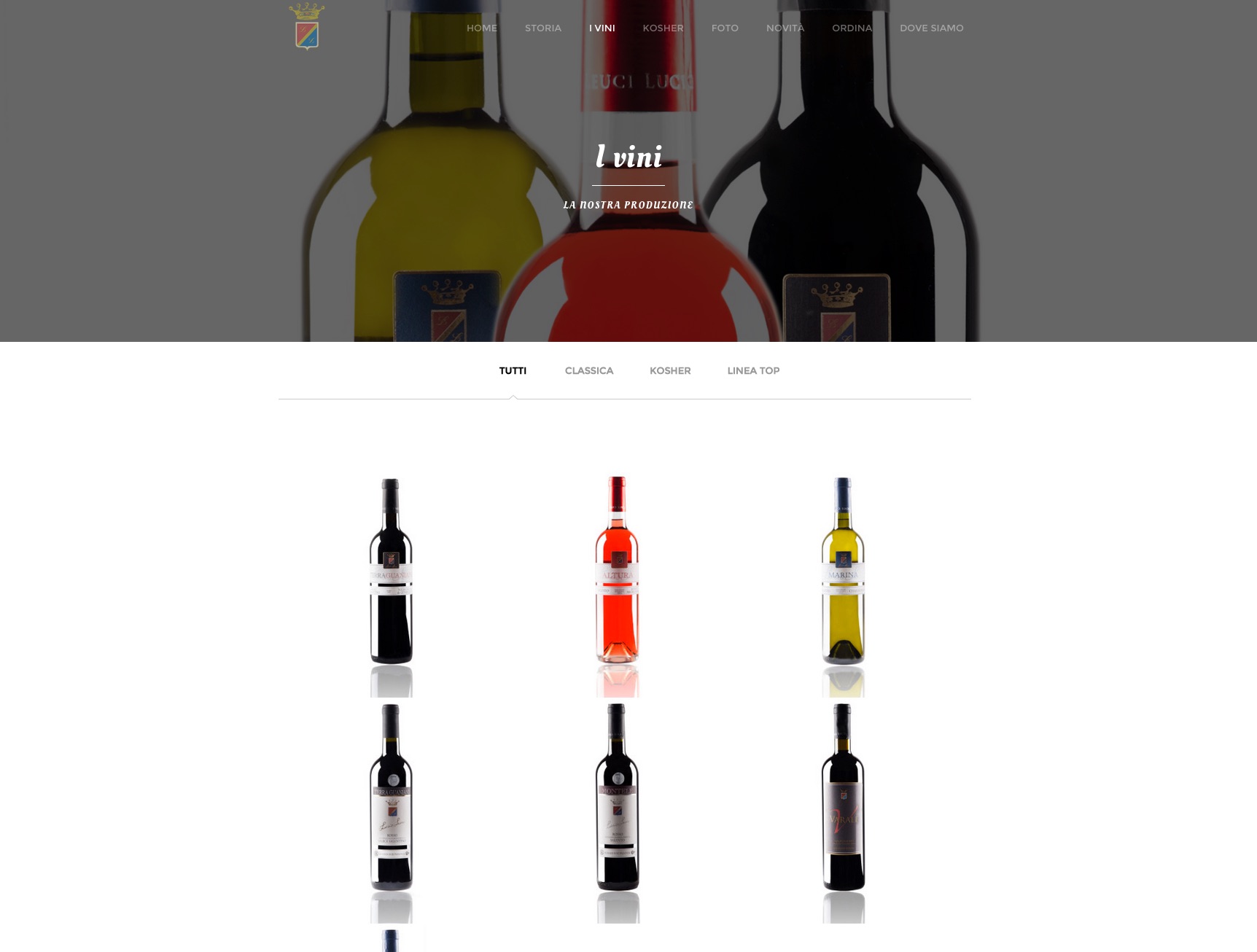Tap the winery crest logo
This screenshot has height=952, width=1257.
coord(306,27)
